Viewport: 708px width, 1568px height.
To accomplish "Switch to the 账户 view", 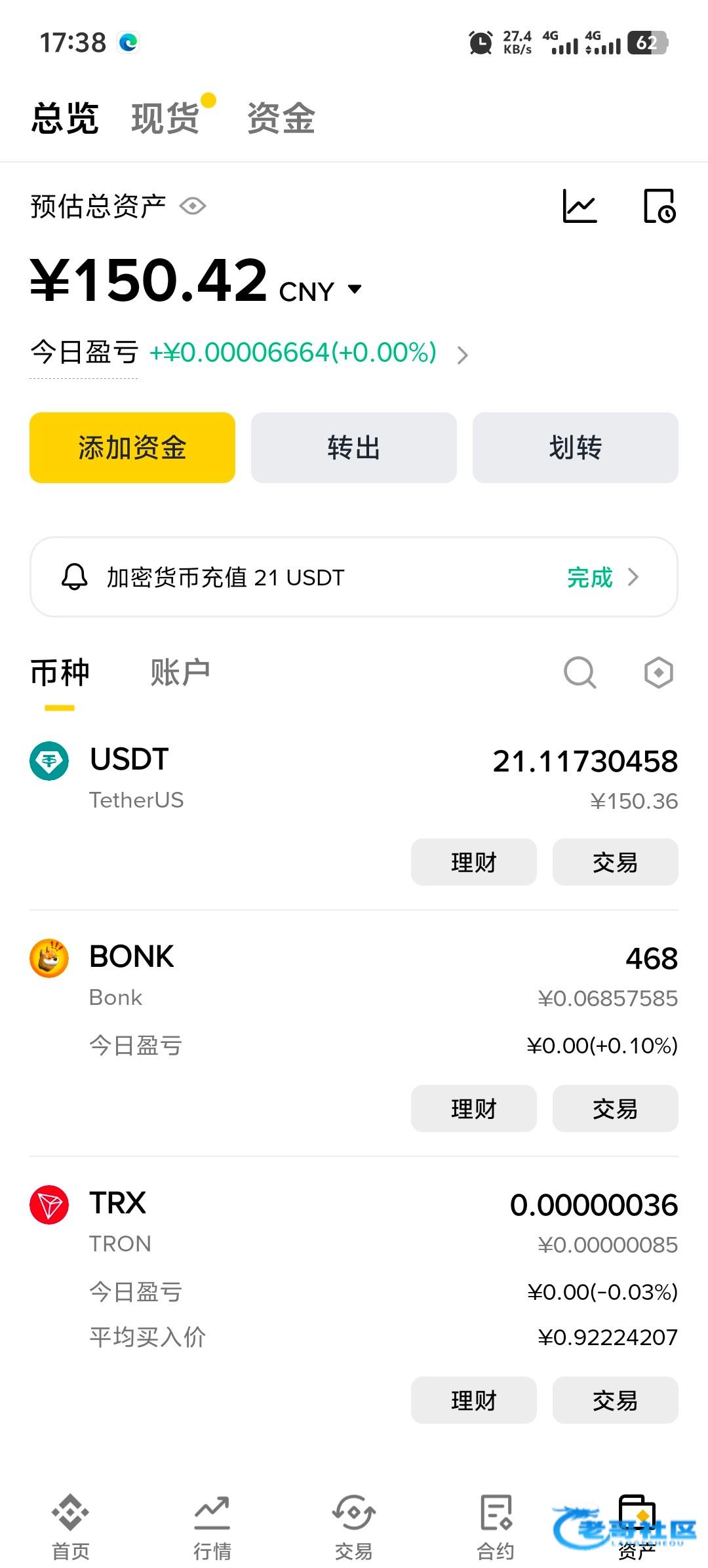I will (180, 673).
